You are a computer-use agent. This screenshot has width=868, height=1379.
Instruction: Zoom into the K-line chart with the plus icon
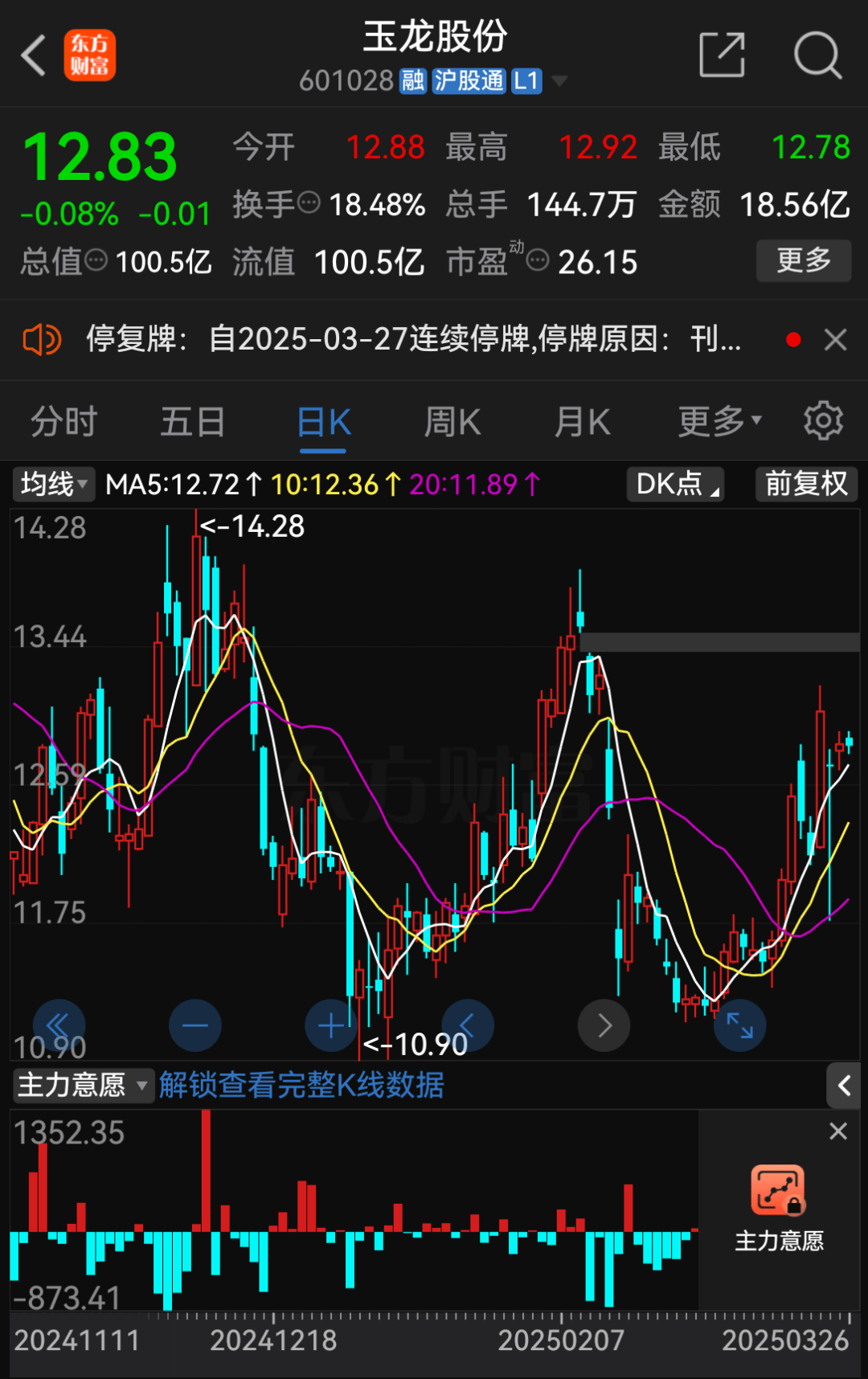(331, 1025)
